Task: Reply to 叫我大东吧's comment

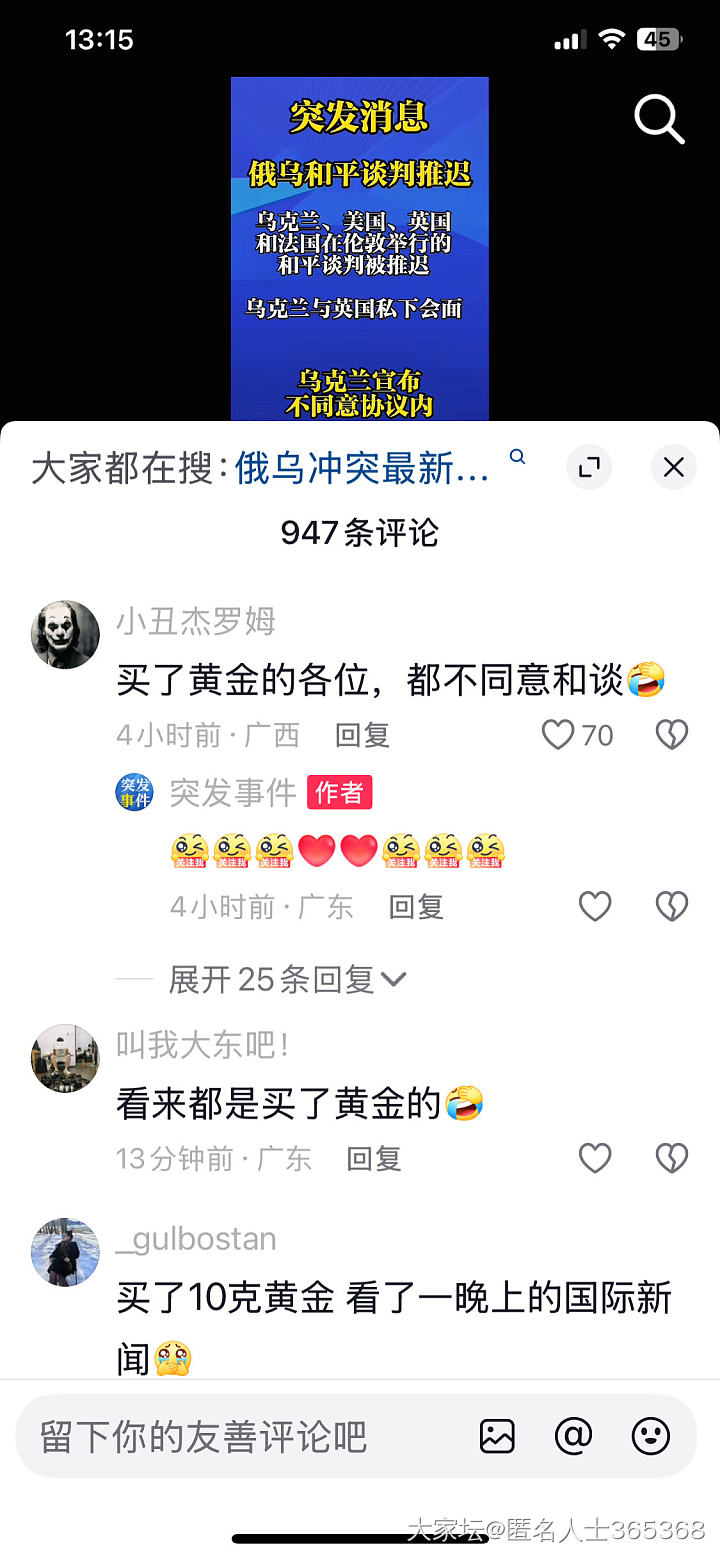Action: [x=373, y=1159]
